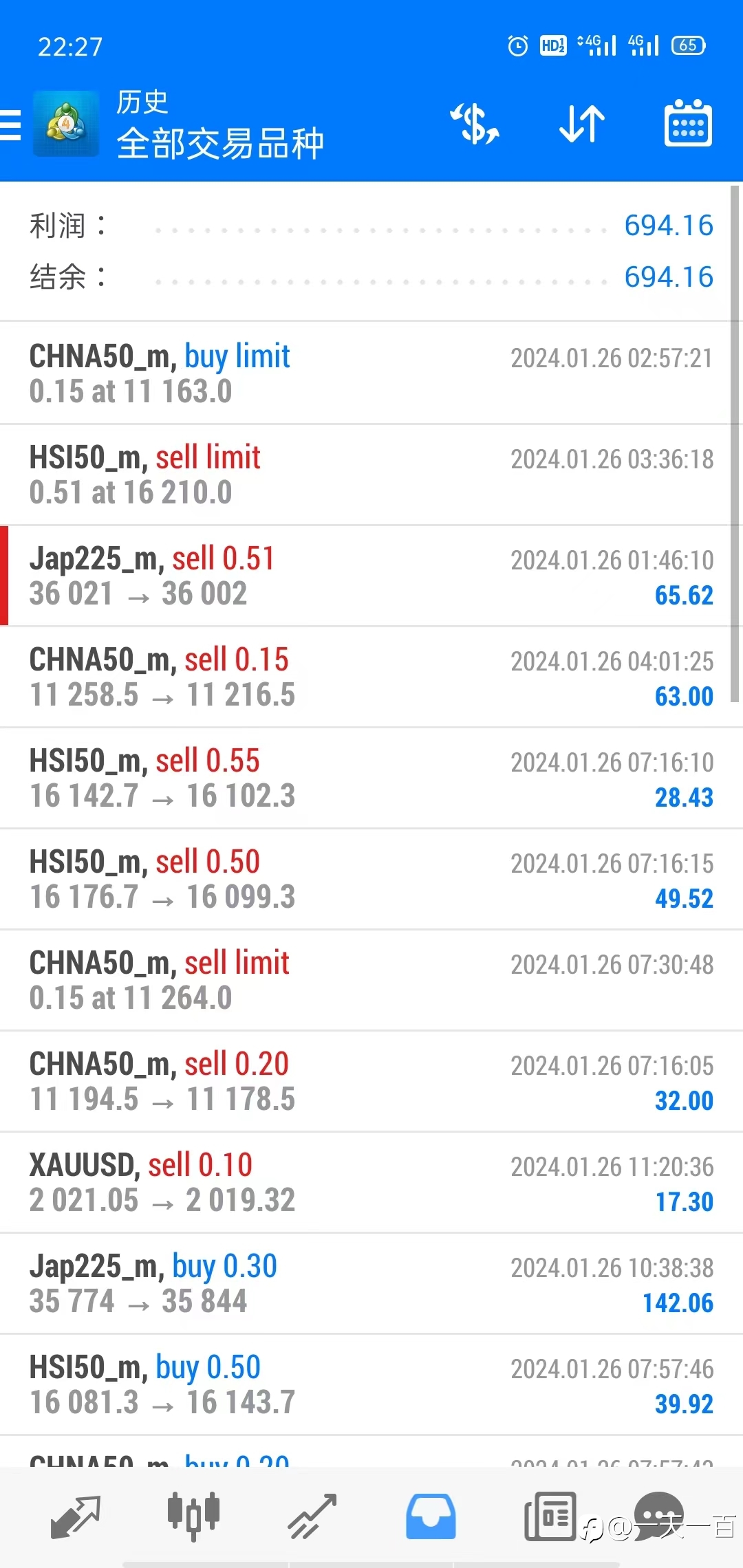Image resolution: width=743 pixels, height=1568 pixels.
Task: Open the HSI50_m sell 0.50 trade
Action: coord(371,879)
